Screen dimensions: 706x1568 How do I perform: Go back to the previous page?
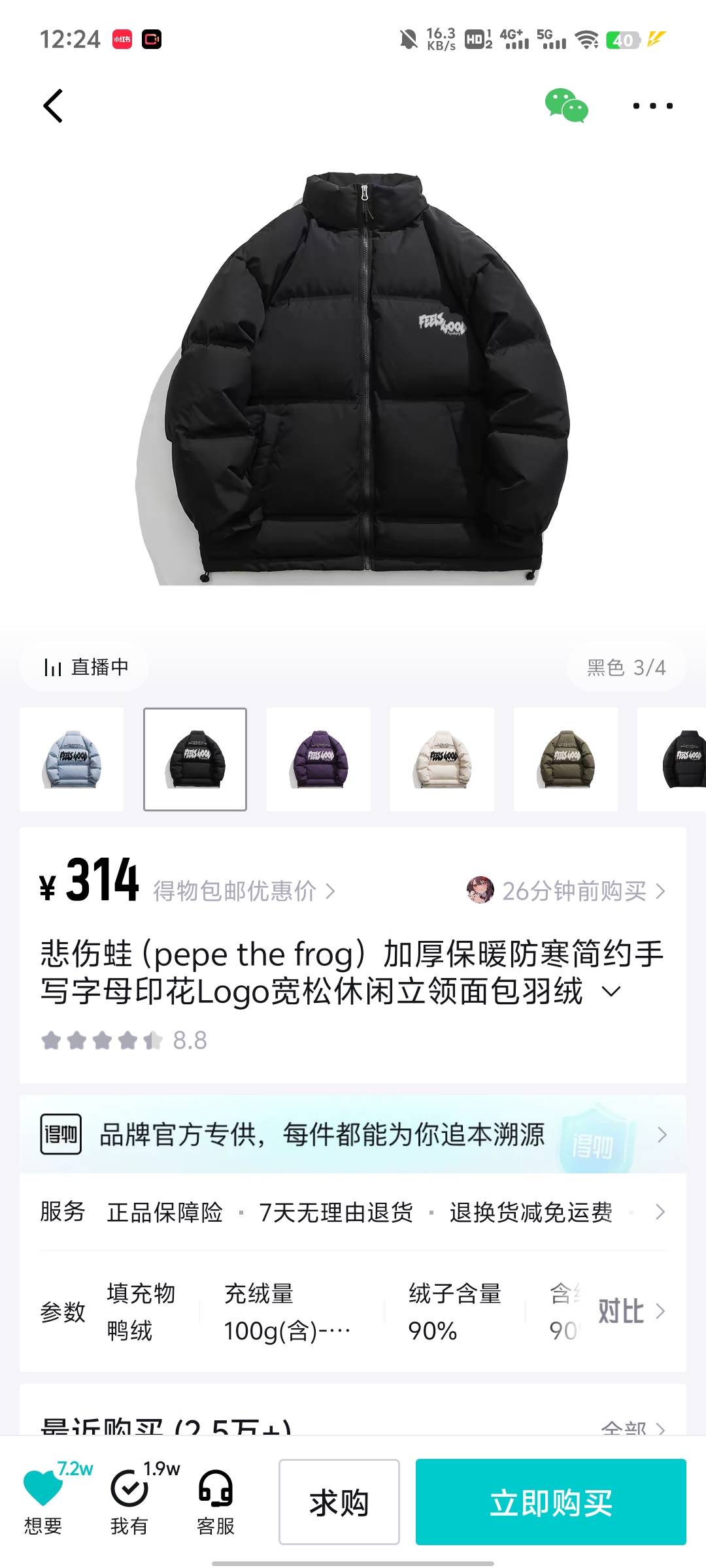tap(54, 106)
